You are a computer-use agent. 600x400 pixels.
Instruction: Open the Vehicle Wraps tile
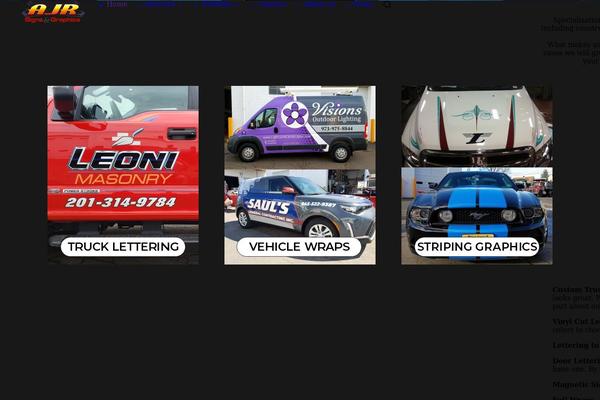[x=299, y=175]
